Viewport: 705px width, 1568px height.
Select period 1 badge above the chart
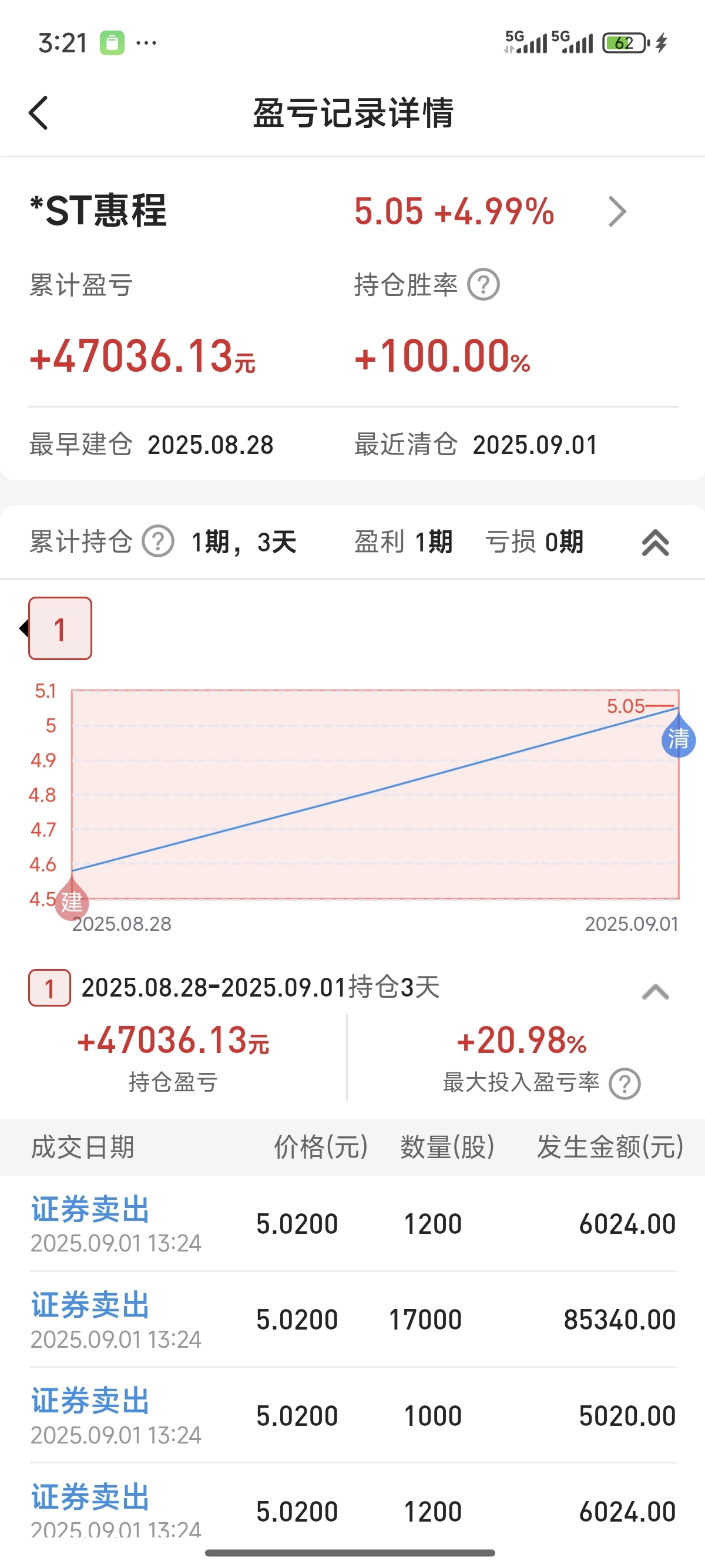61,628
